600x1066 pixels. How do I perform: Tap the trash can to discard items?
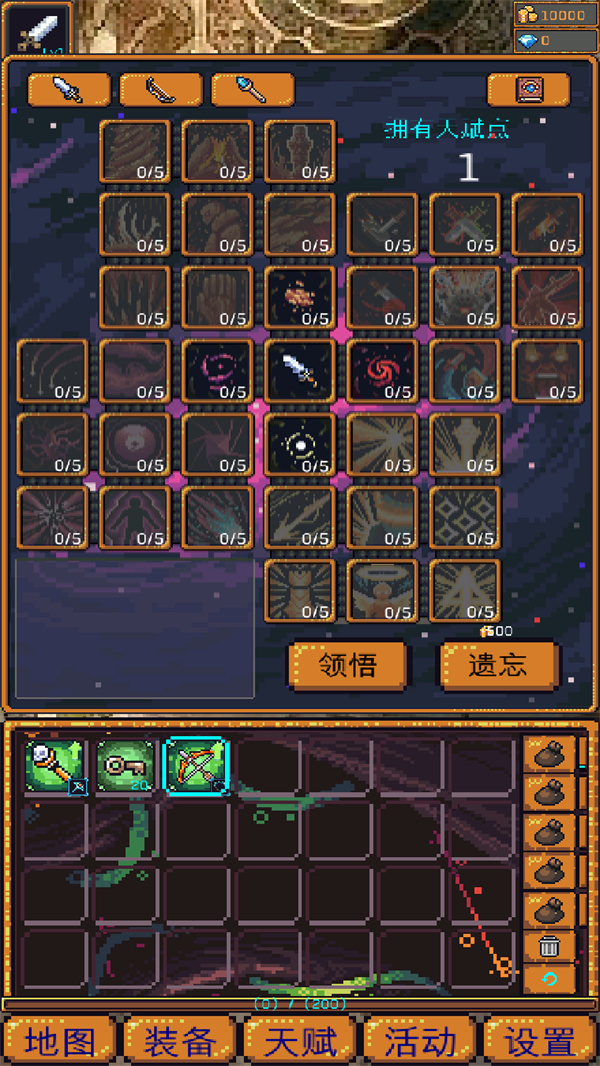549,946
